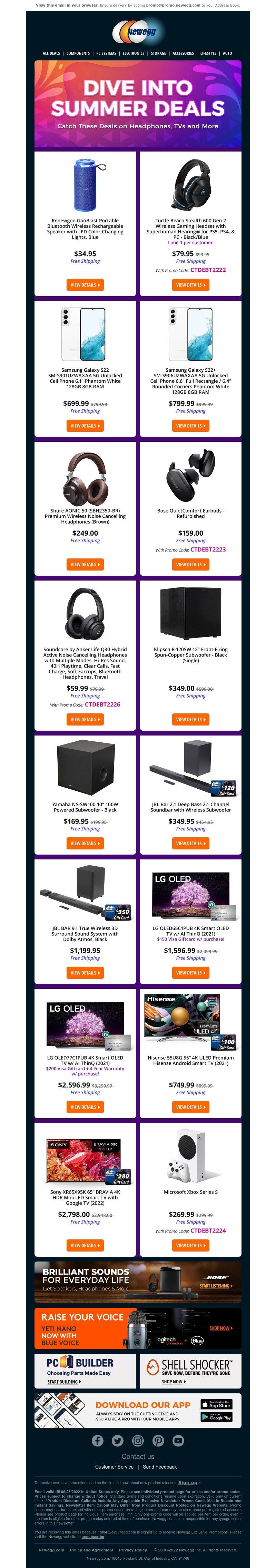
Task: Download the app from the App Store
Action: pos(216,1404)
